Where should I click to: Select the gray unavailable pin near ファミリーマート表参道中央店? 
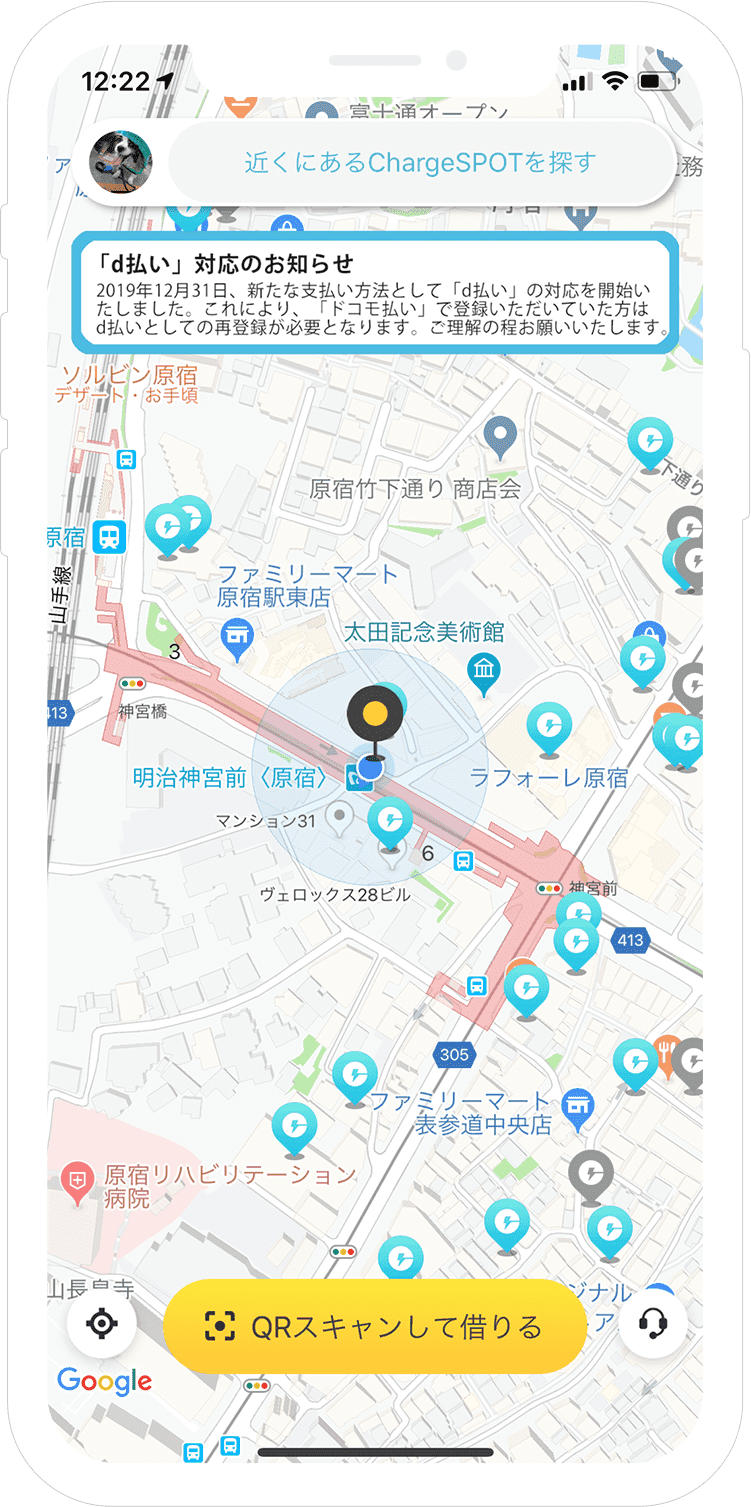coord(591,1178)
